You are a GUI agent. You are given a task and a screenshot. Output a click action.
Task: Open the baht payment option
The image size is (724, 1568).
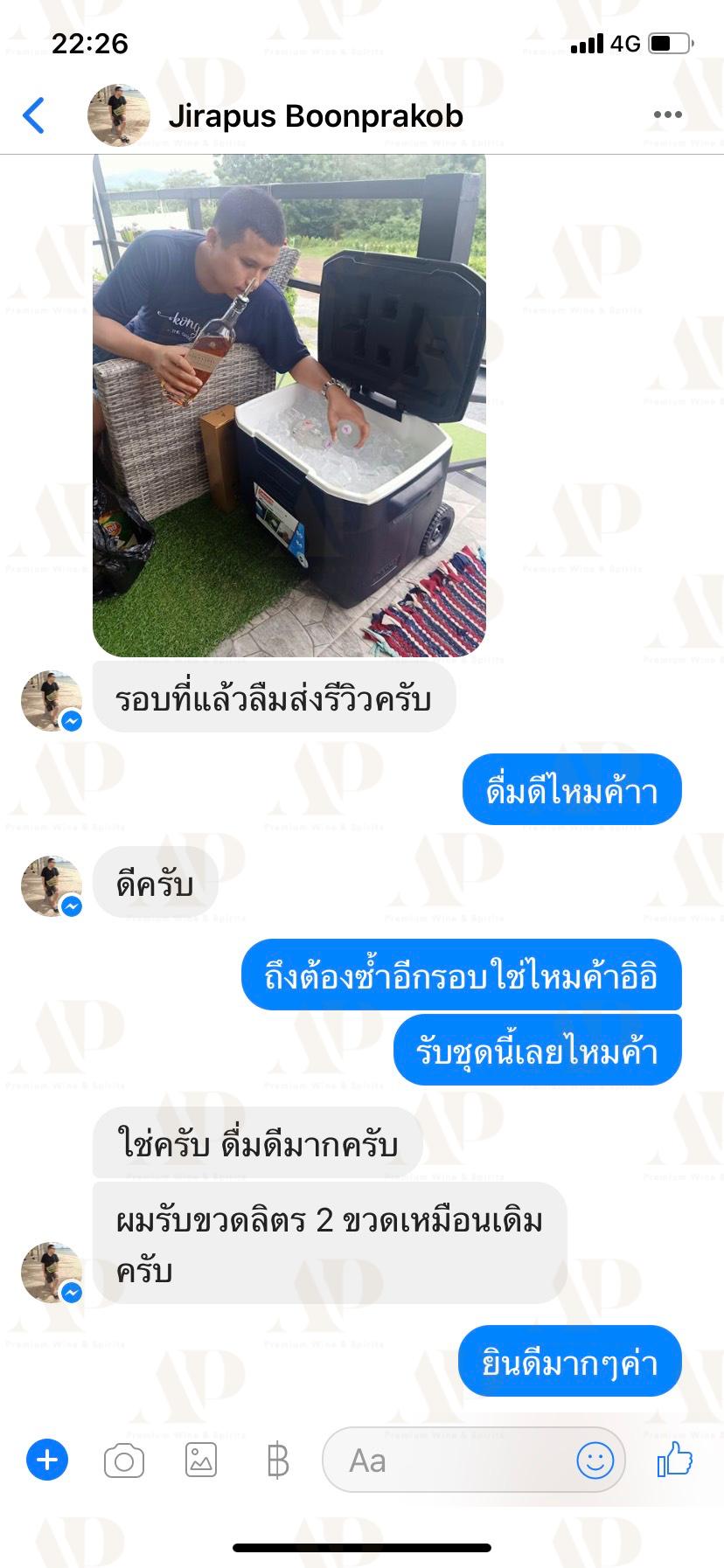click(277, 1460)
